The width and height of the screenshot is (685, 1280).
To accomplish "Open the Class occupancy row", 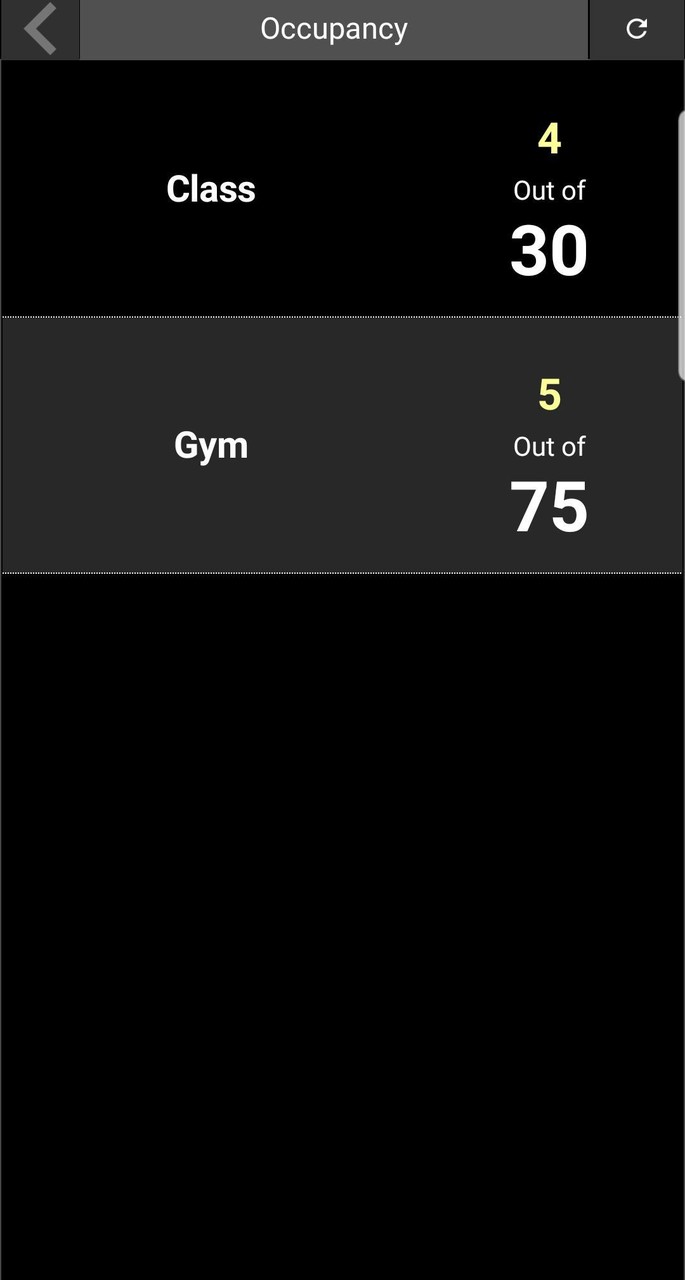I will pyautogui.click(x=342, y=190).
